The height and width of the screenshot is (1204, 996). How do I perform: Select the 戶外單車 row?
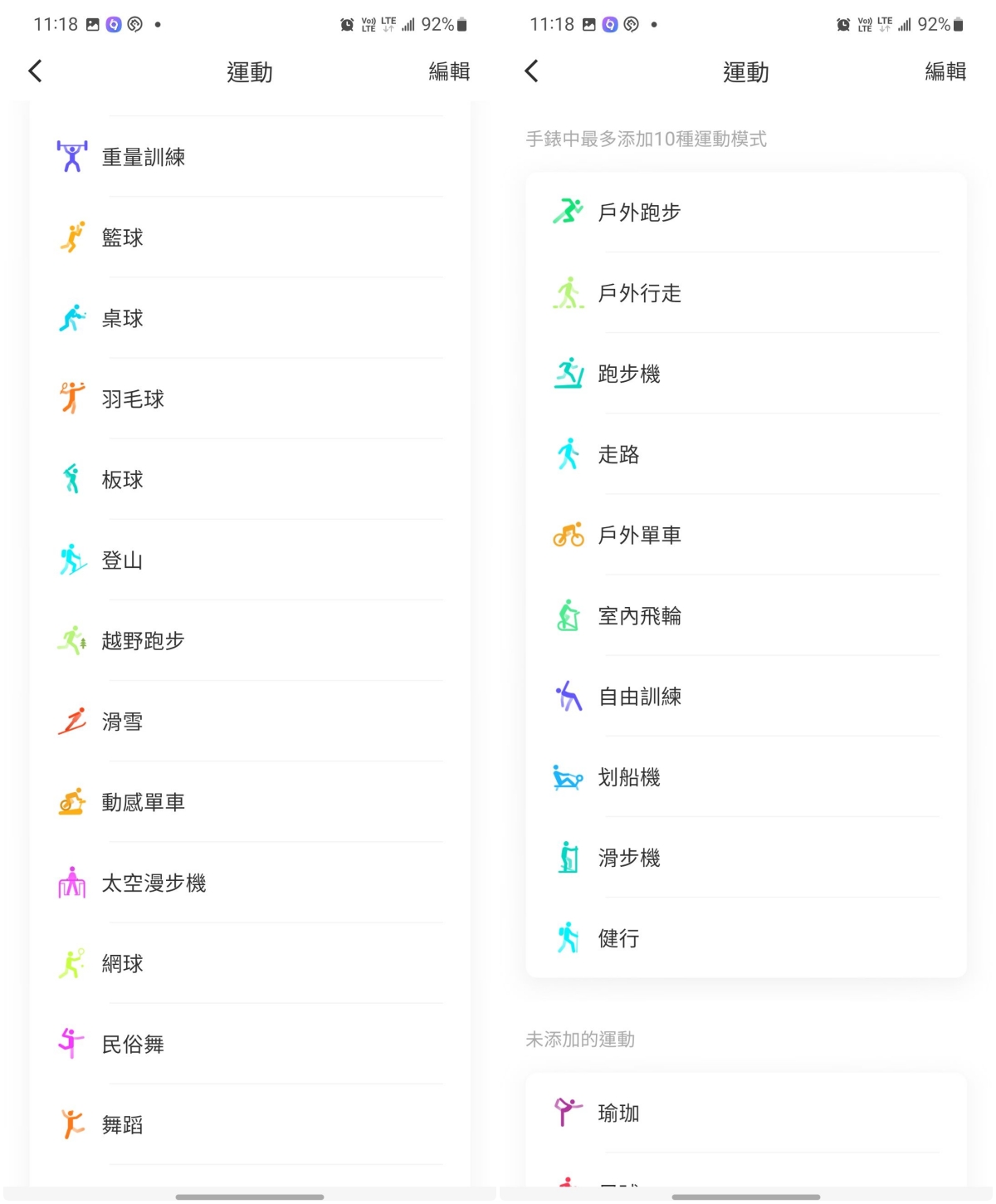(x=745, y=535)
